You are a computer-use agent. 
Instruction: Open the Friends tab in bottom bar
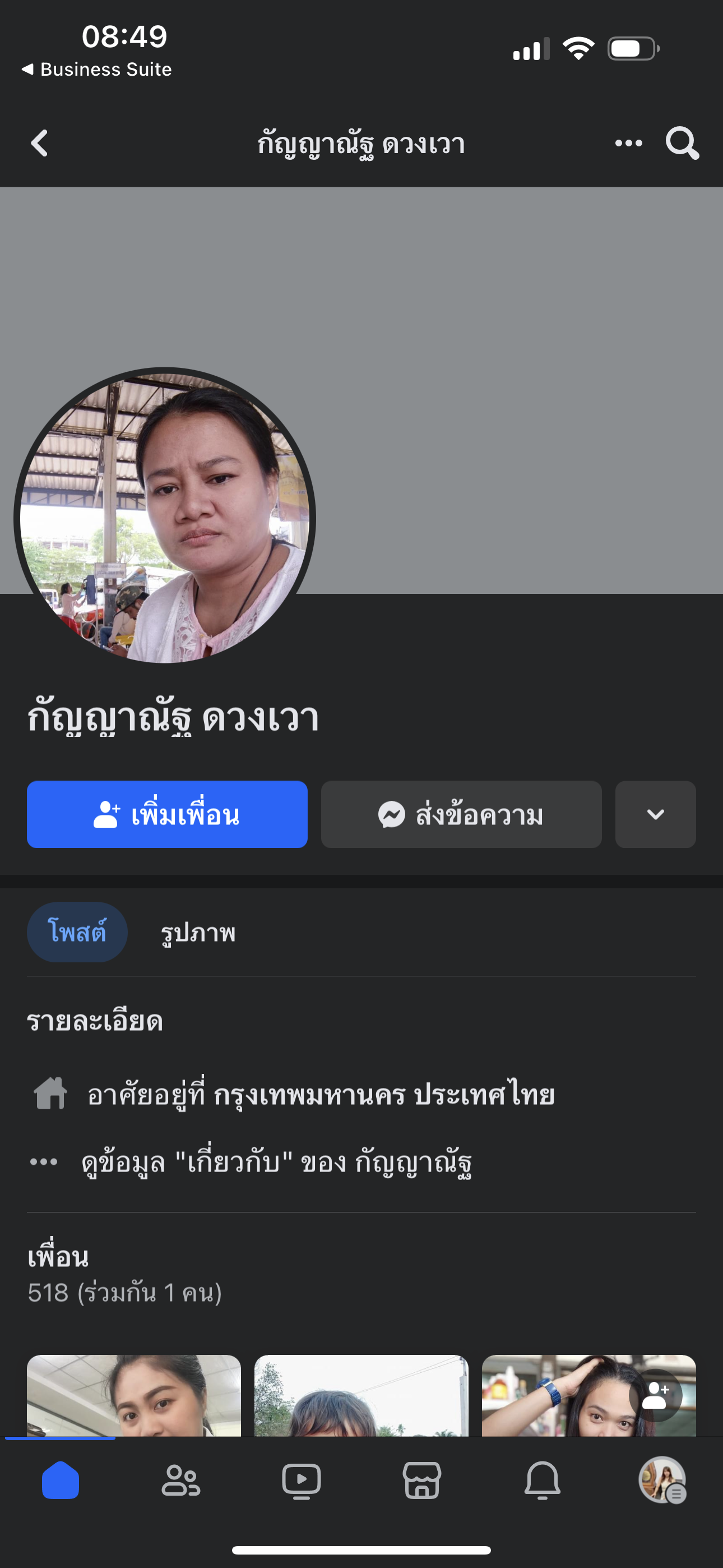coord(180,1480)
